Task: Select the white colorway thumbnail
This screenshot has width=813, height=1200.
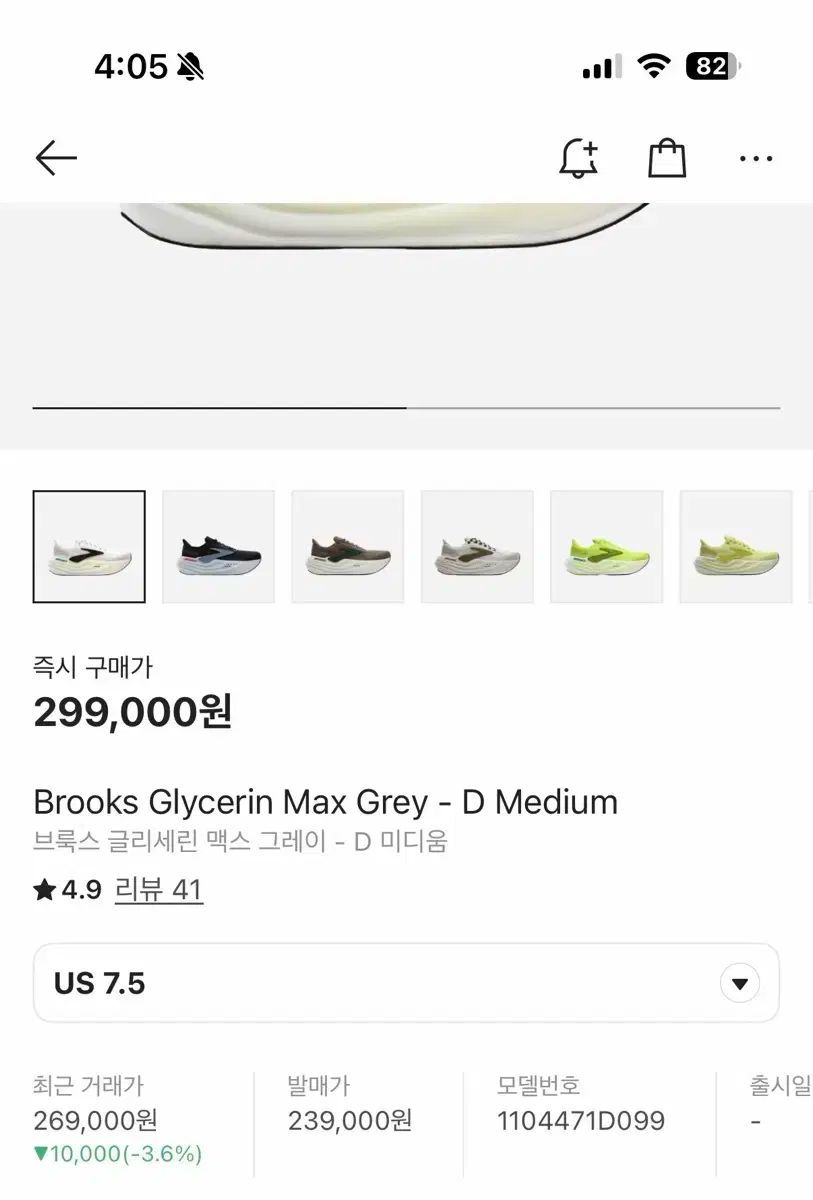Action: coord(89,547)
